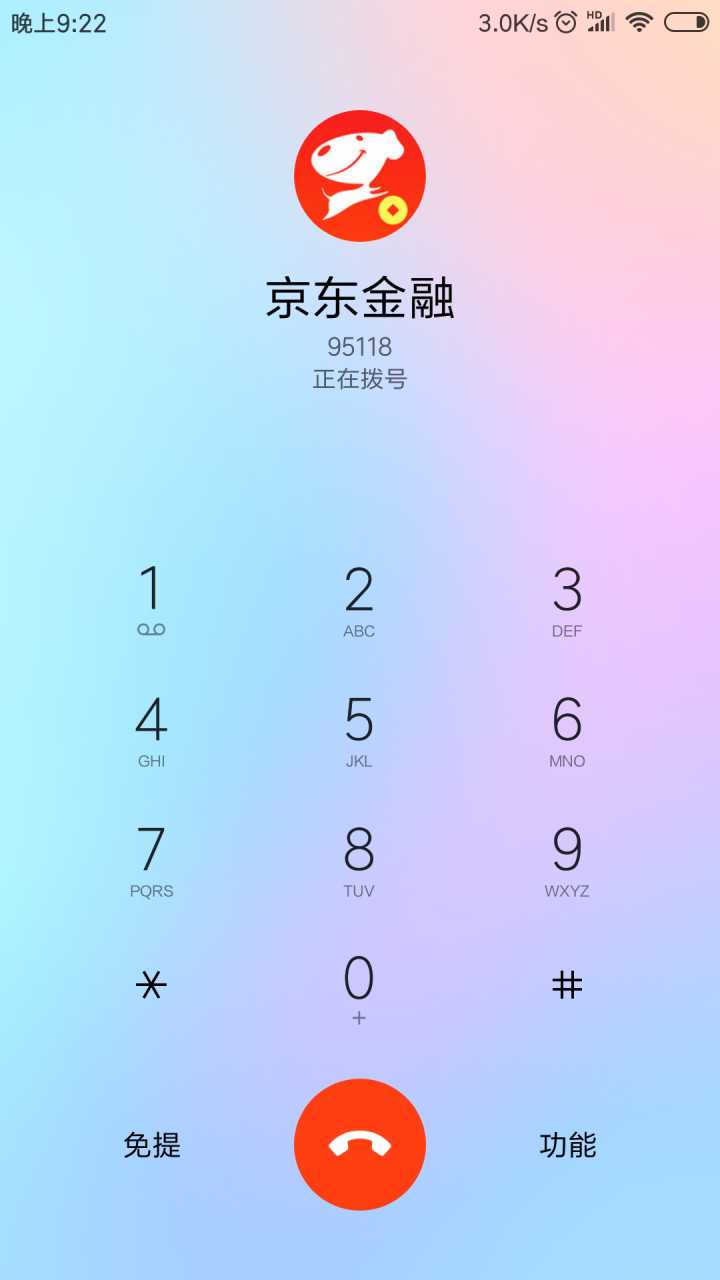Enter digit 2 ABC
The image size is (720, 1280).
pos(359,600)
